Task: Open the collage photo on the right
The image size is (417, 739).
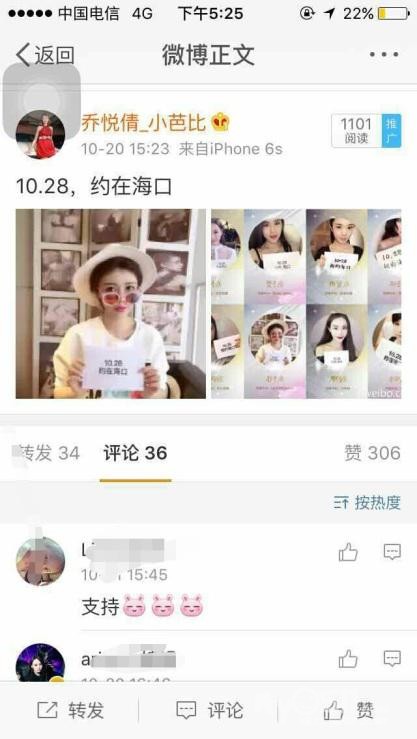Action: click(306, 304)
